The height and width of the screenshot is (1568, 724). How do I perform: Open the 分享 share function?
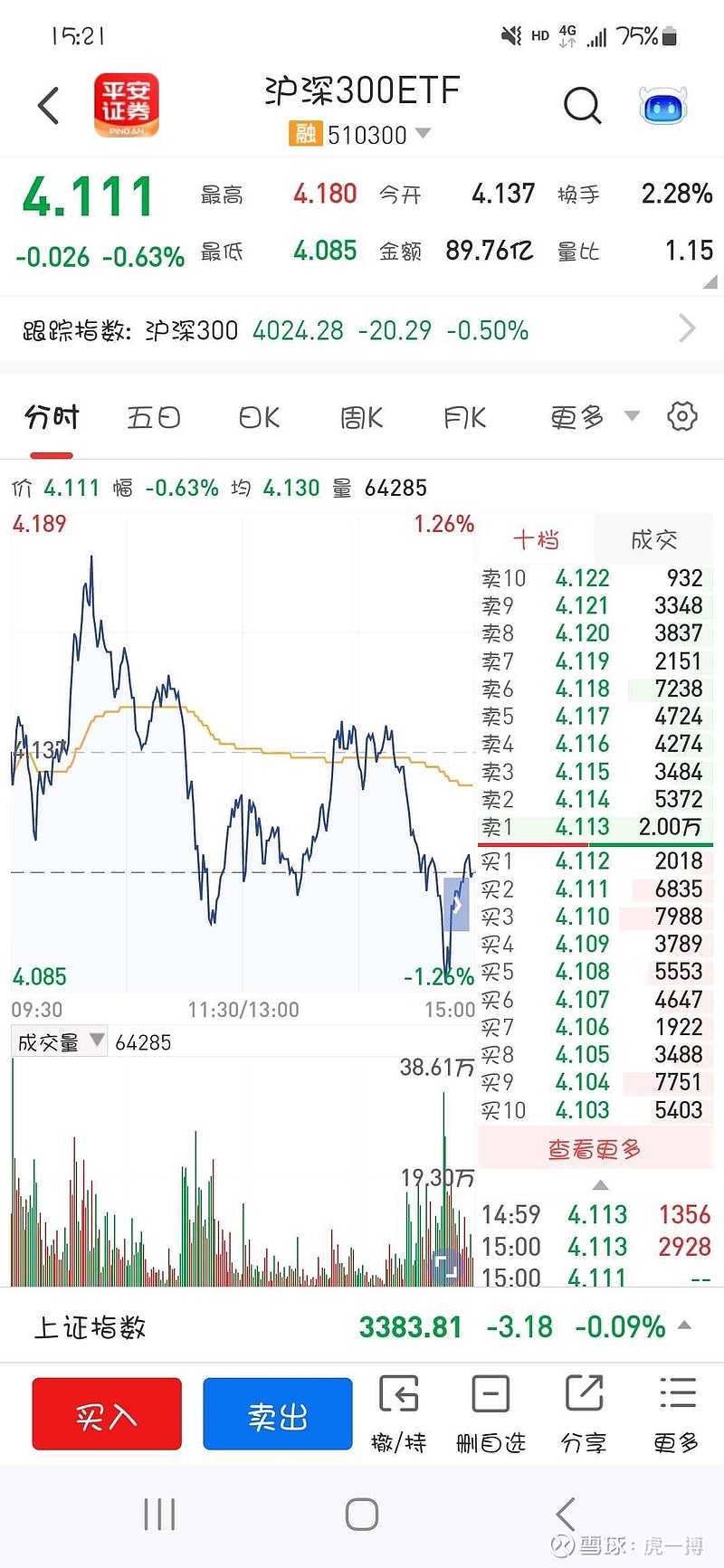click(x=583, y=1411)
